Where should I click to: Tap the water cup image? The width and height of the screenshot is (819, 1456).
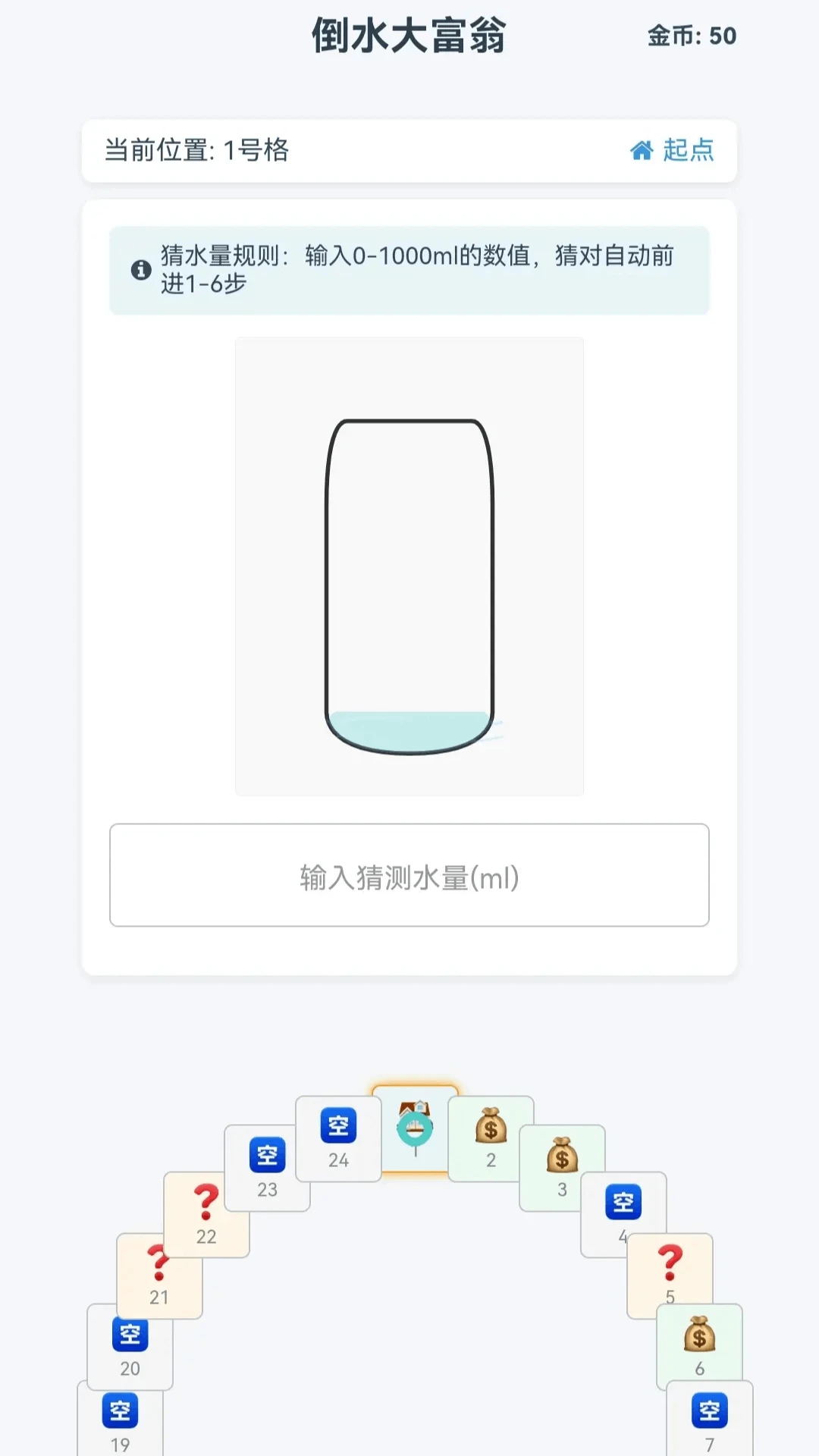point(409,584)
